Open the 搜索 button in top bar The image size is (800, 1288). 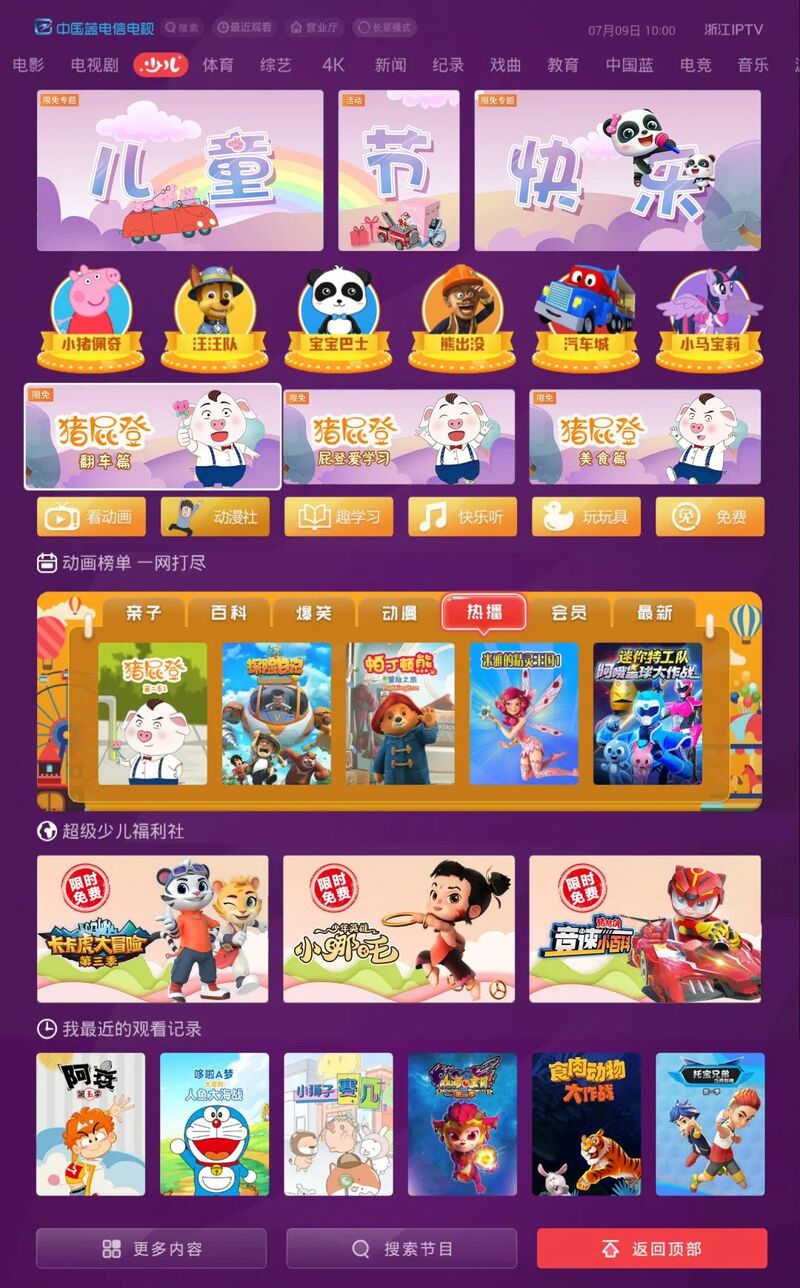coord(183,28)
